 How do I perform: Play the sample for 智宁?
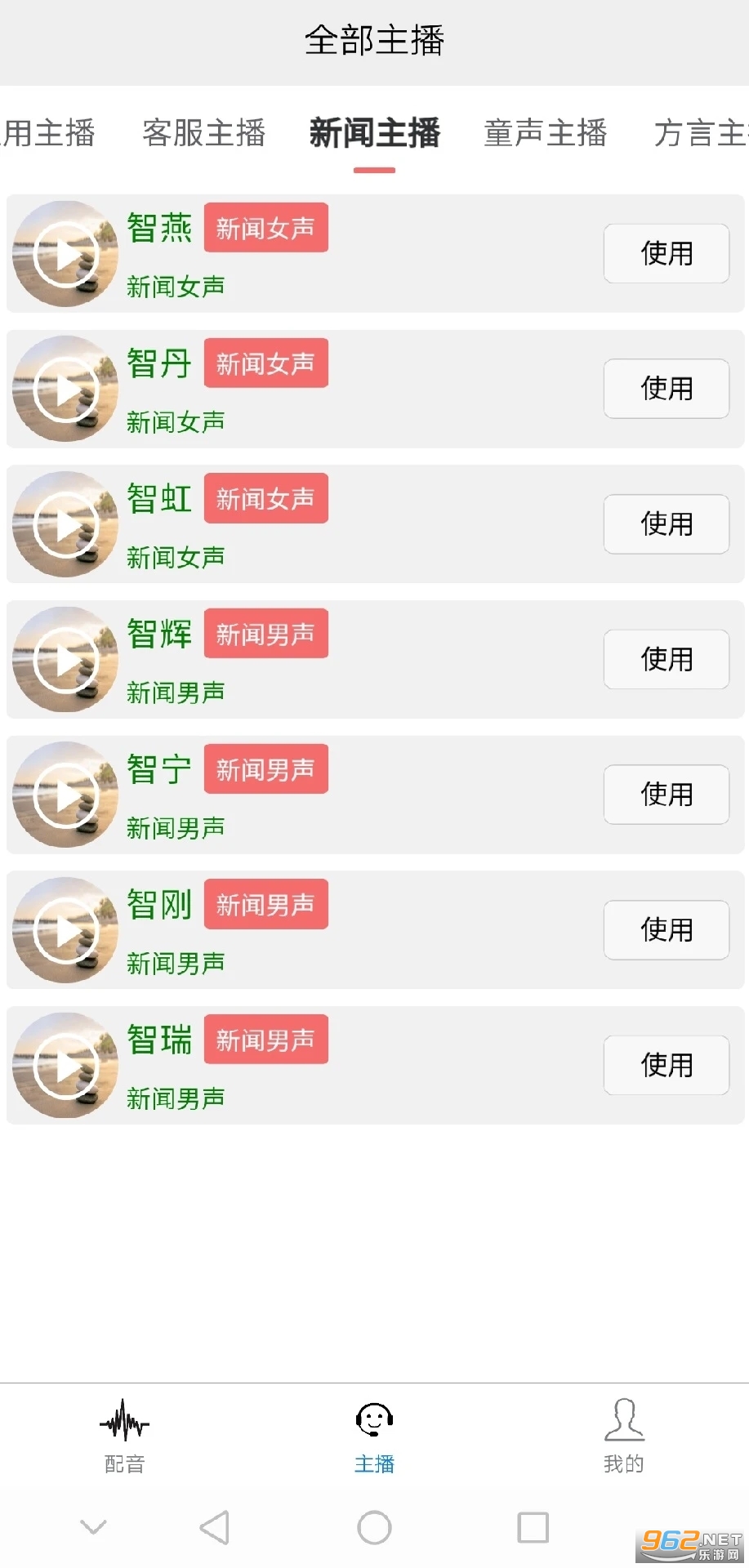(x=65, y=795)
